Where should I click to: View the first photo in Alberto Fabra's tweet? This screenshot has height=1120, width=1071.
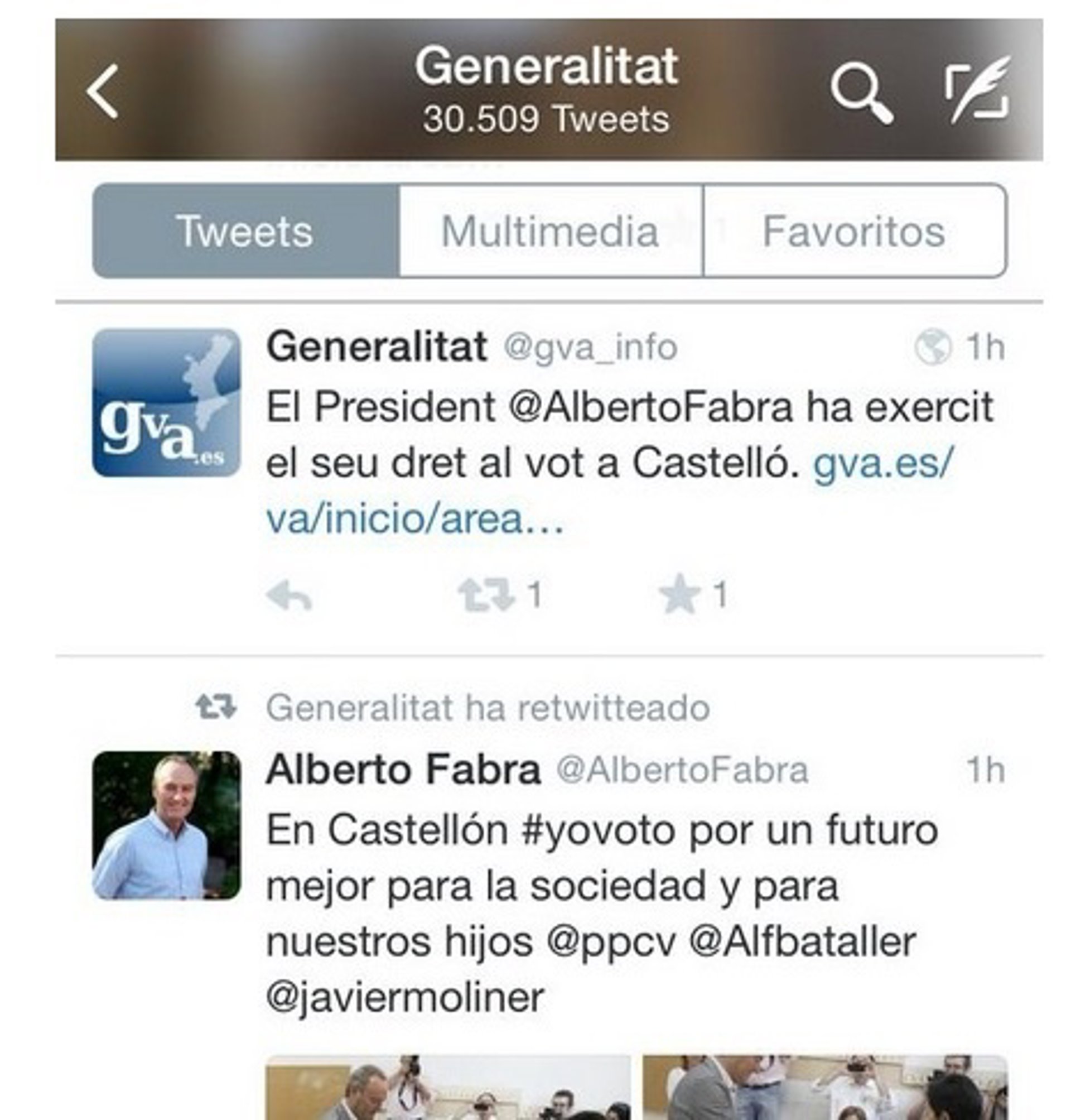tap(448, 1088)
